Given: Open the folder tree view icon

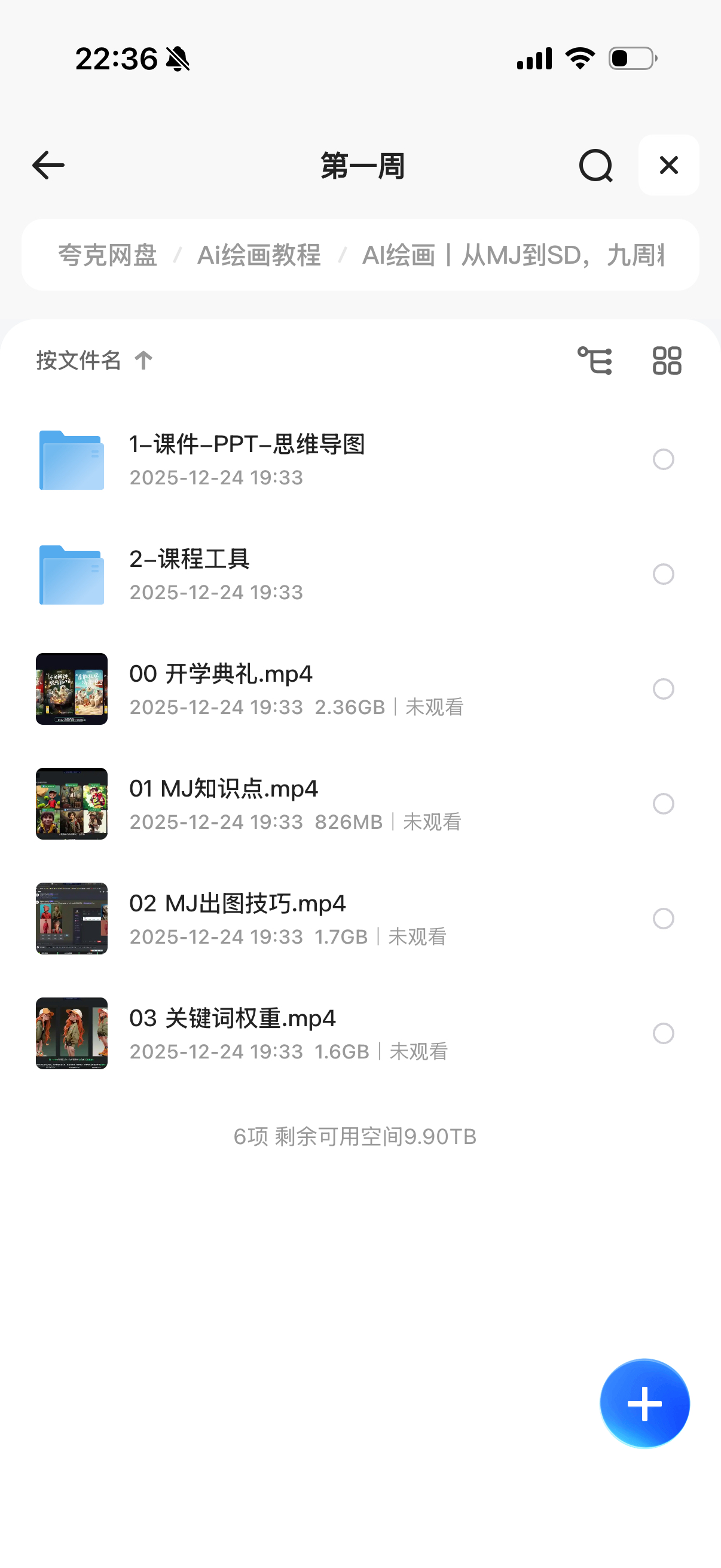Looking at the screenshot, I should (594, 361).
